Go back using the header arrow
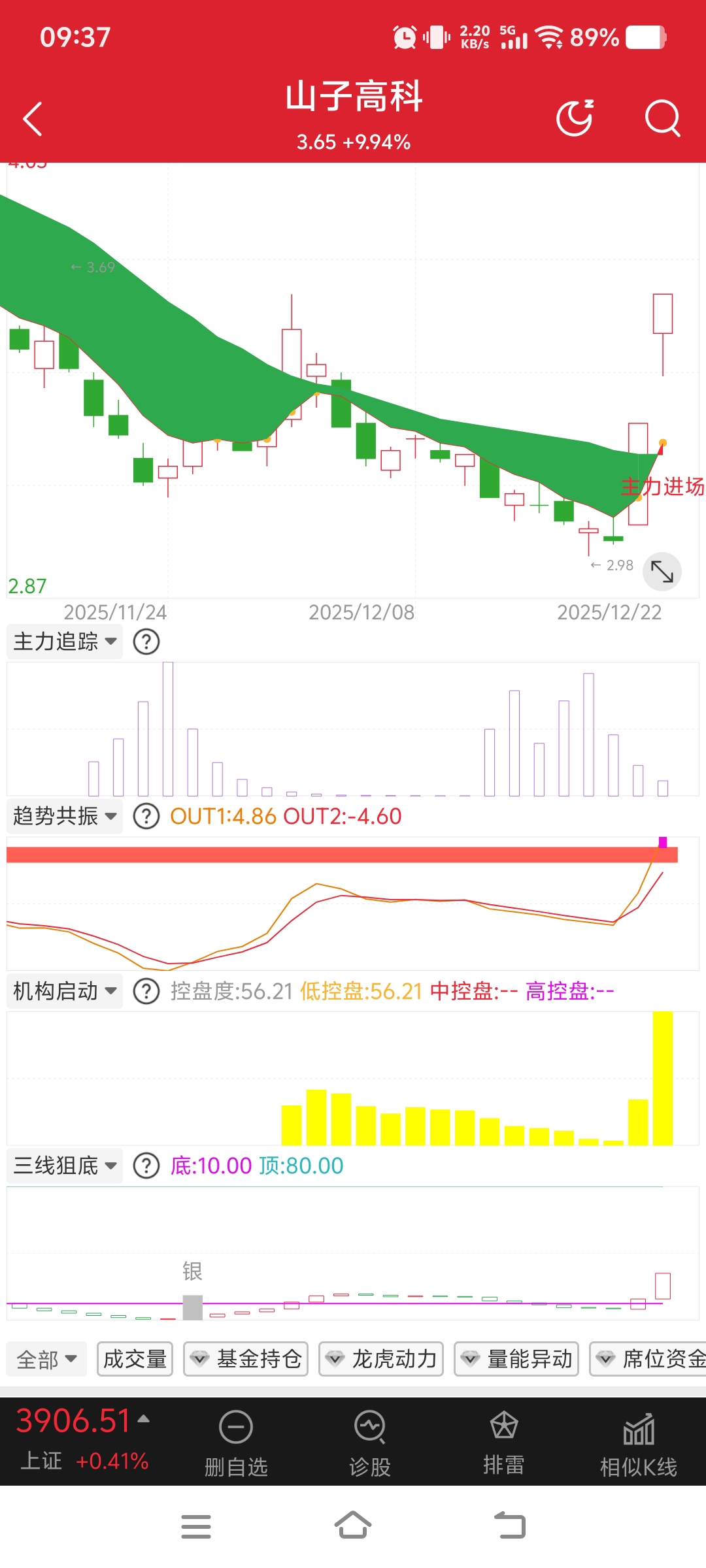Viewport: 706px width, 1568px height. pyautogui.click(x=32, y=119)
